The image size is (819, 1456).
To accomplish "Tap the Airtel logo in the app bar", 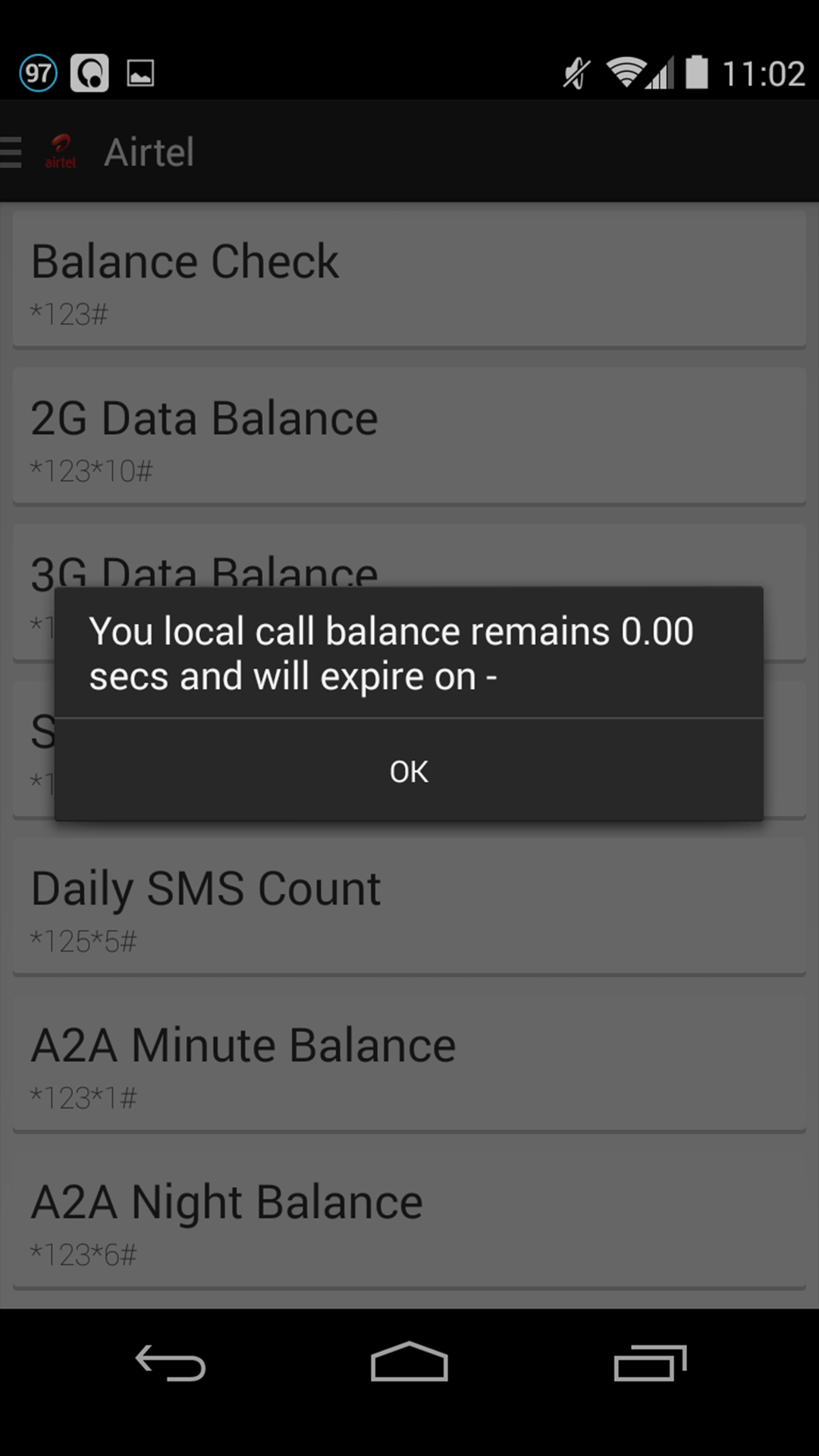I will pyautogui.click(x=61, y=152).
